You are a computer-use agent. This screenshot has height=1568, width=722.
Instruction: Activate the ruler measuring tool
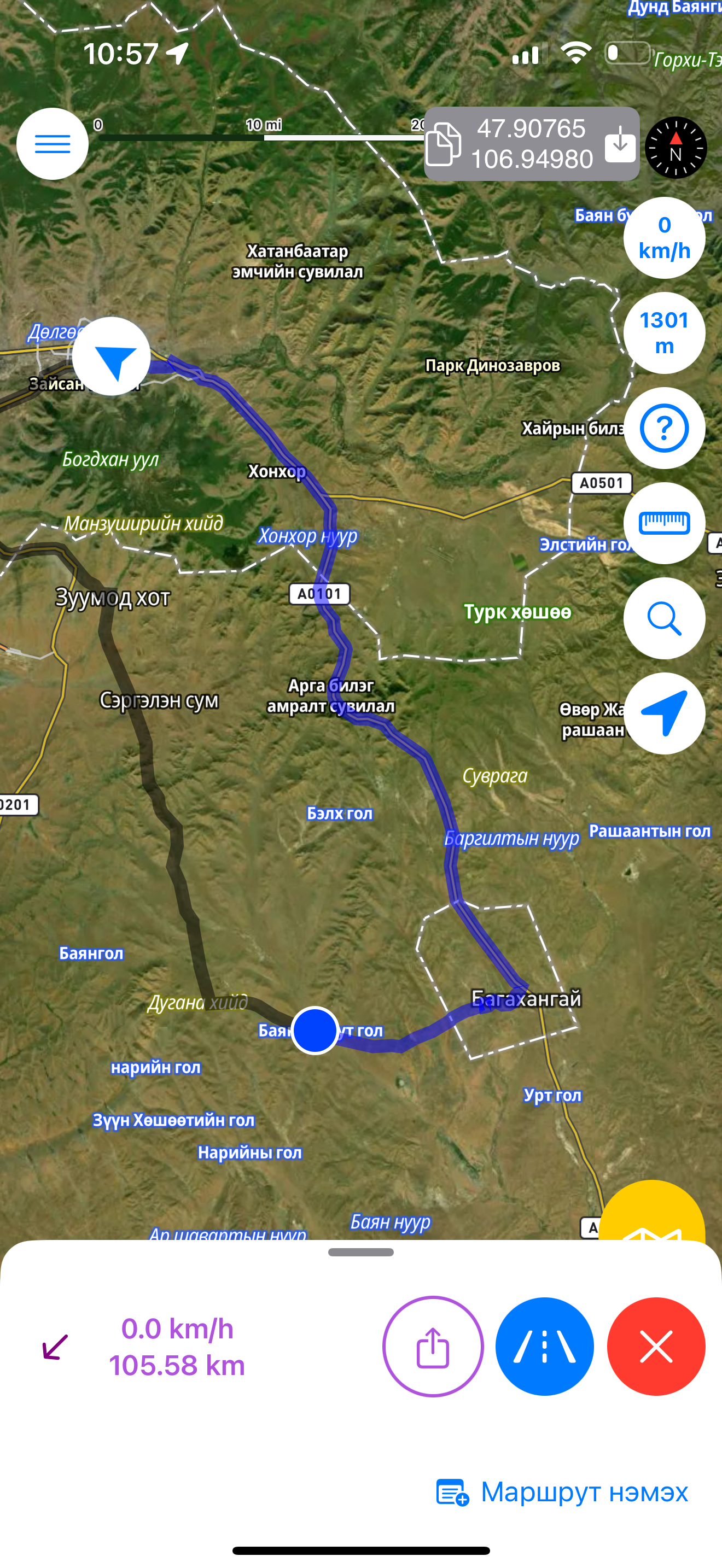point(663,523)
